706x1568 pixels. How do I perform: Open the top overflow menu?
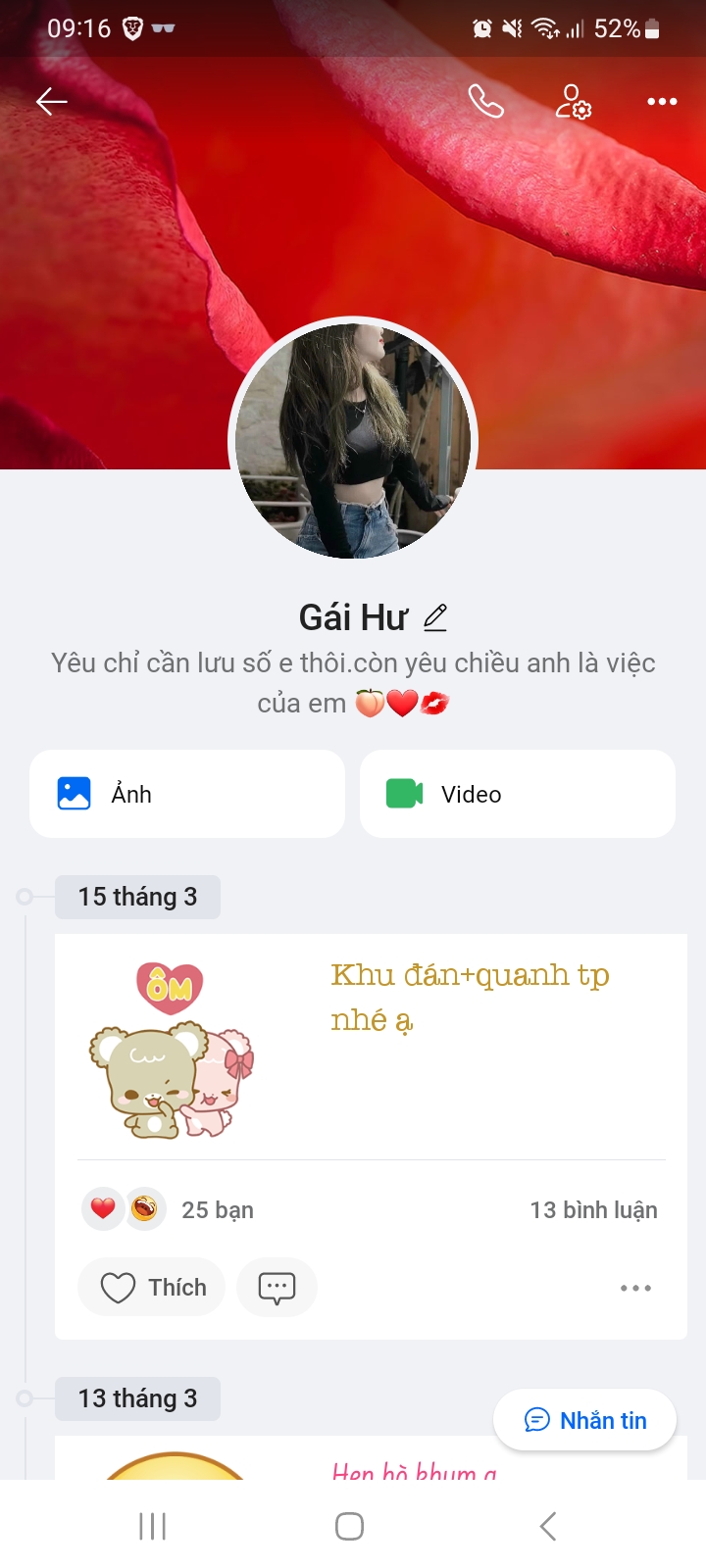tap(662, 101)
